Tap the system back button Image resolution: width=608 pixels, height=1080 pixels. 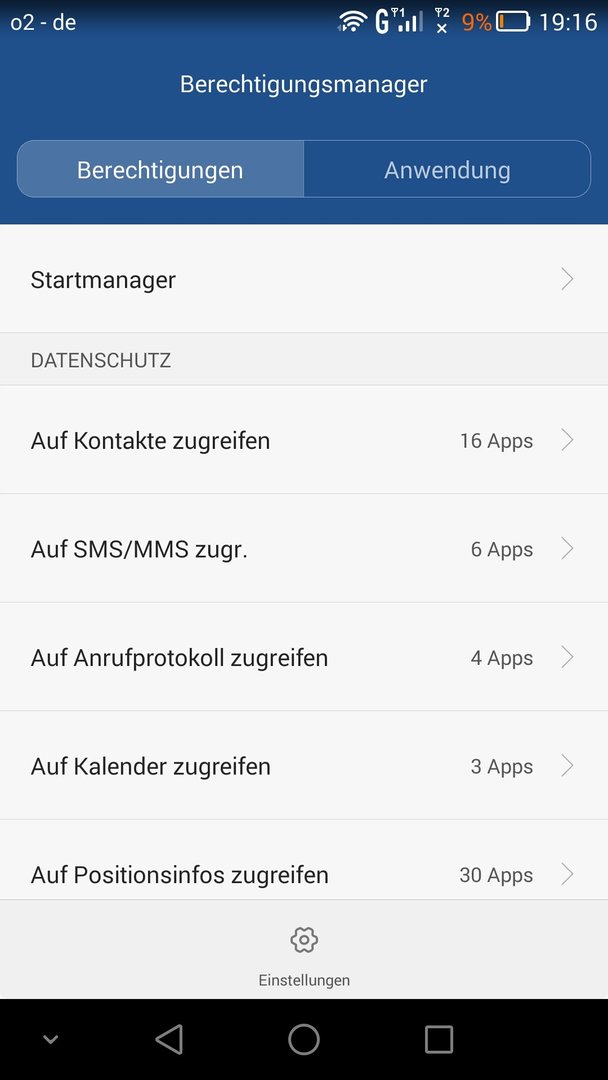pyautogui.click(x=169, y=1039)
